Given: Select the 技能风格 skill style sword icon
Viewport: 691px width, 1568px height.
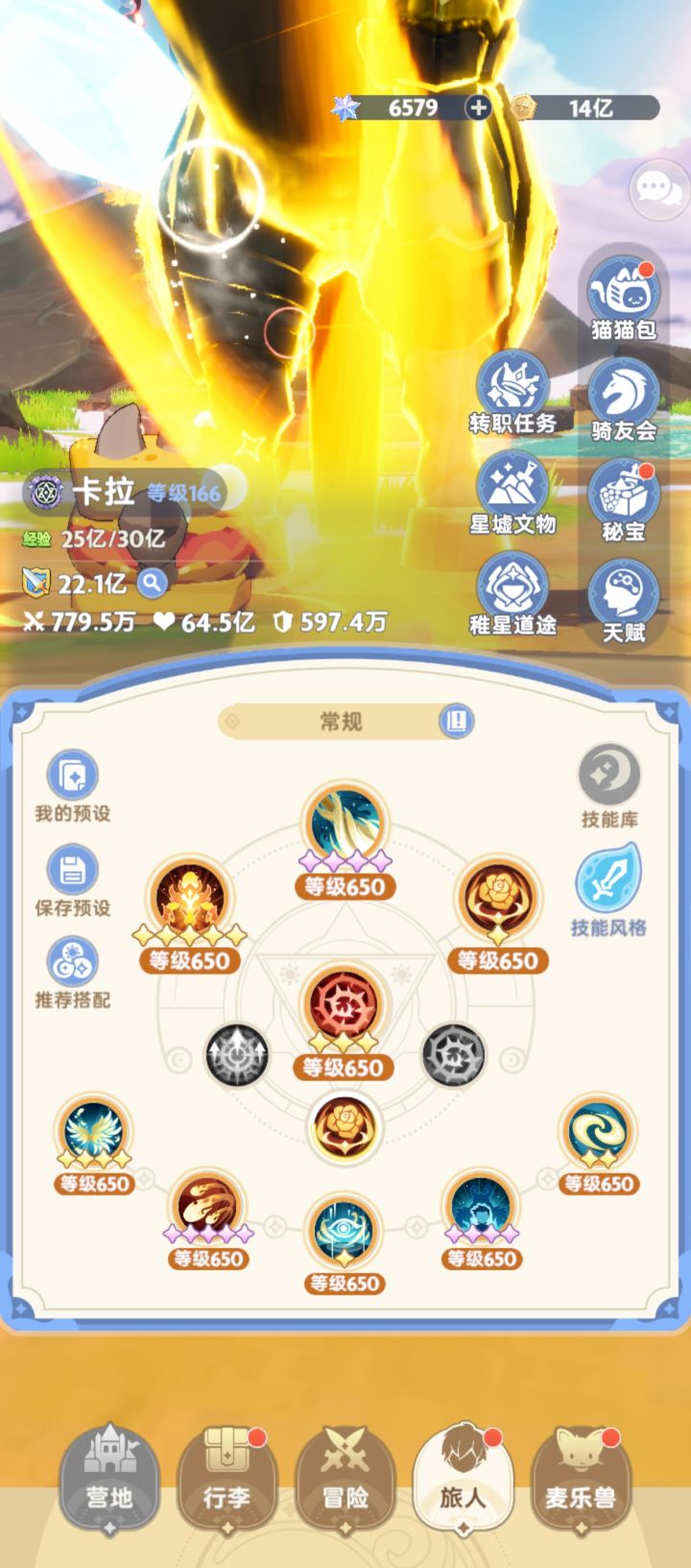Looking at the screenshot, I should point(609,879).
